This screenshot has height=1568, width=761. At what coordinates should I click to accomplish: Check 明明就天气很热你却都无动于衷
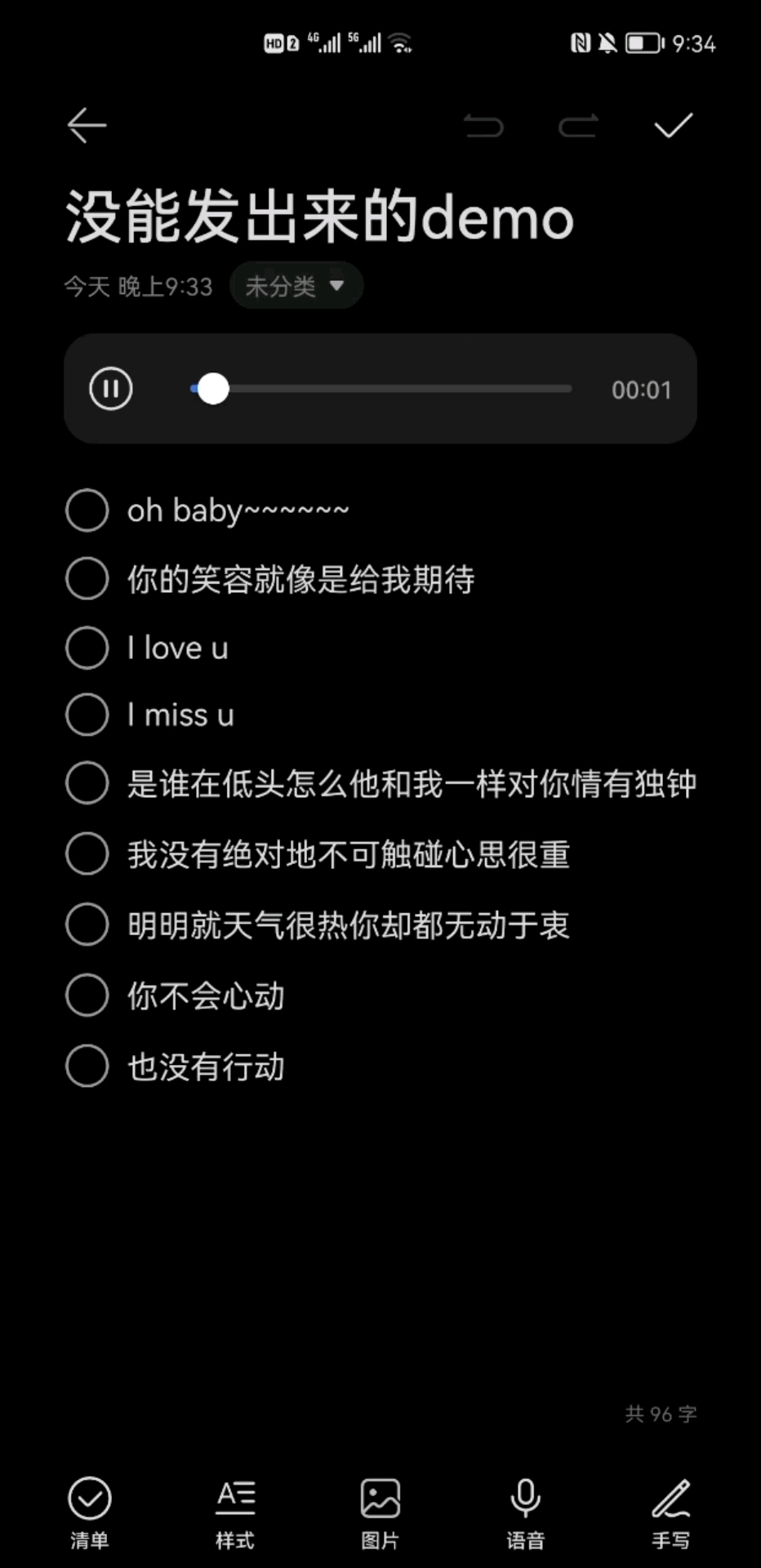point(87,924)
